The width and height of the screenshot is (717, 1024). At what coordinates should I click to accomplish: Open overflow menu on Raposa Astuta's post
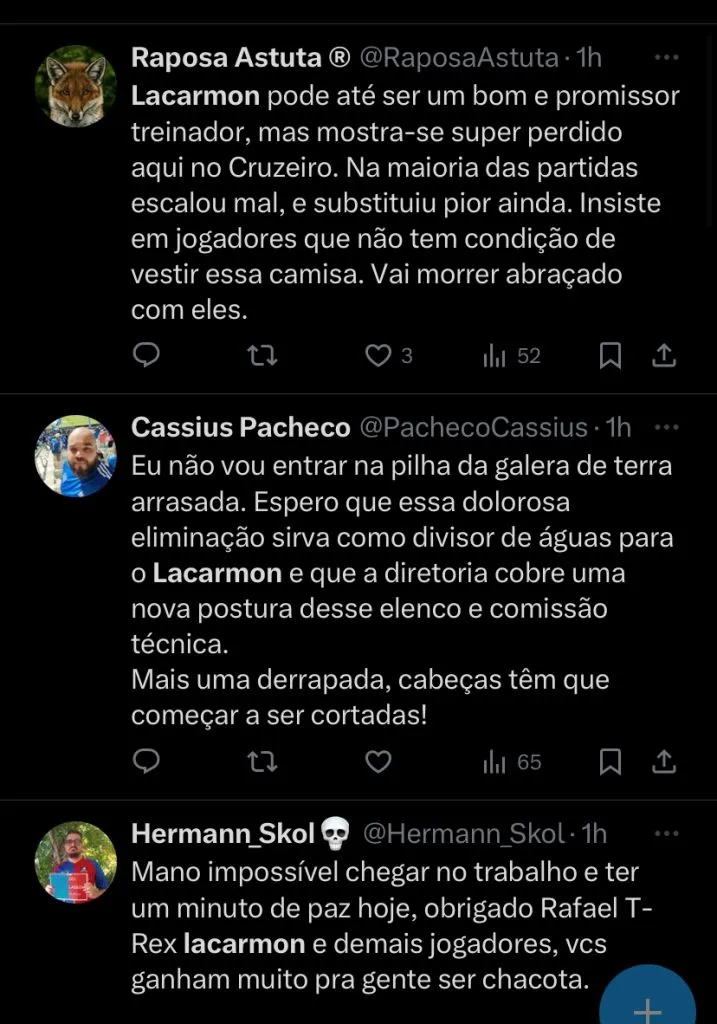tap(666, 58)
